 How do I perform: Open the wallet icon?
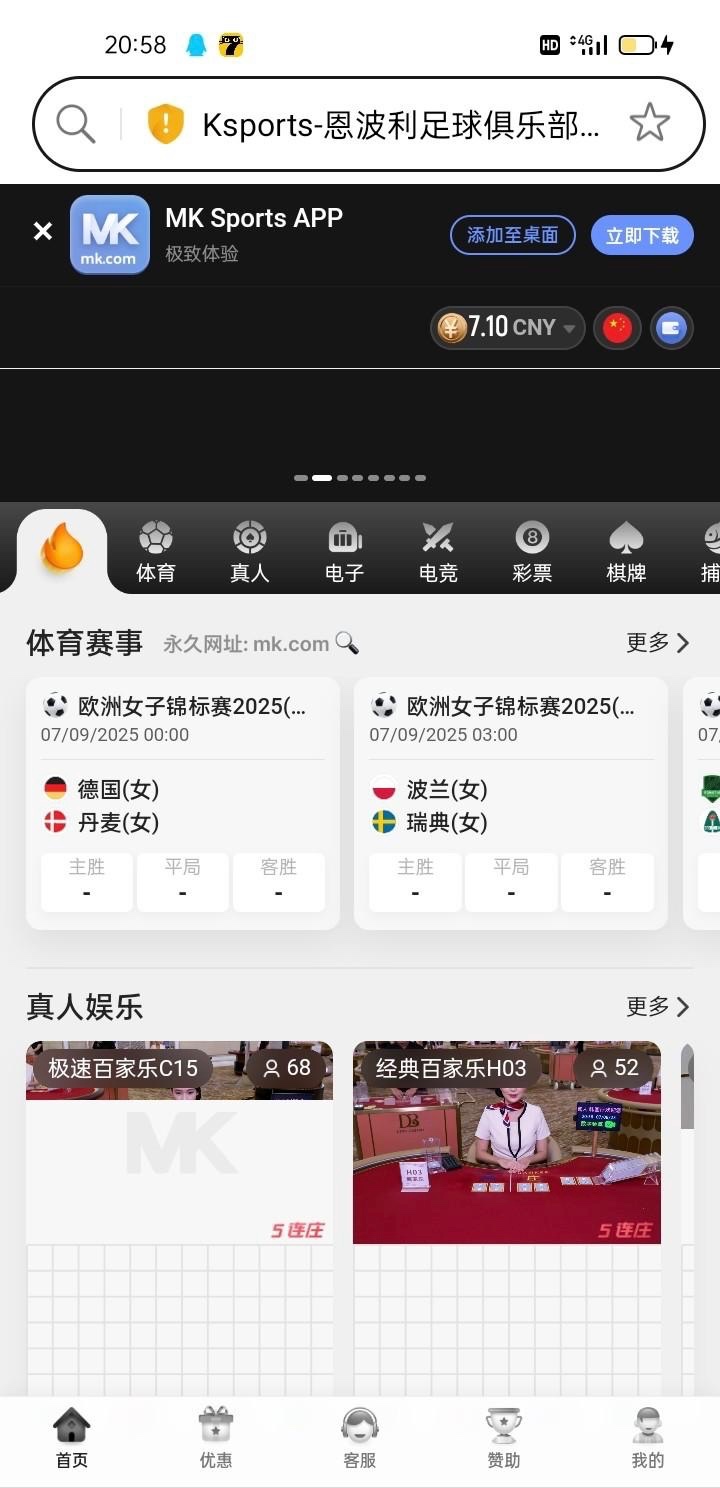click(671, 328)
